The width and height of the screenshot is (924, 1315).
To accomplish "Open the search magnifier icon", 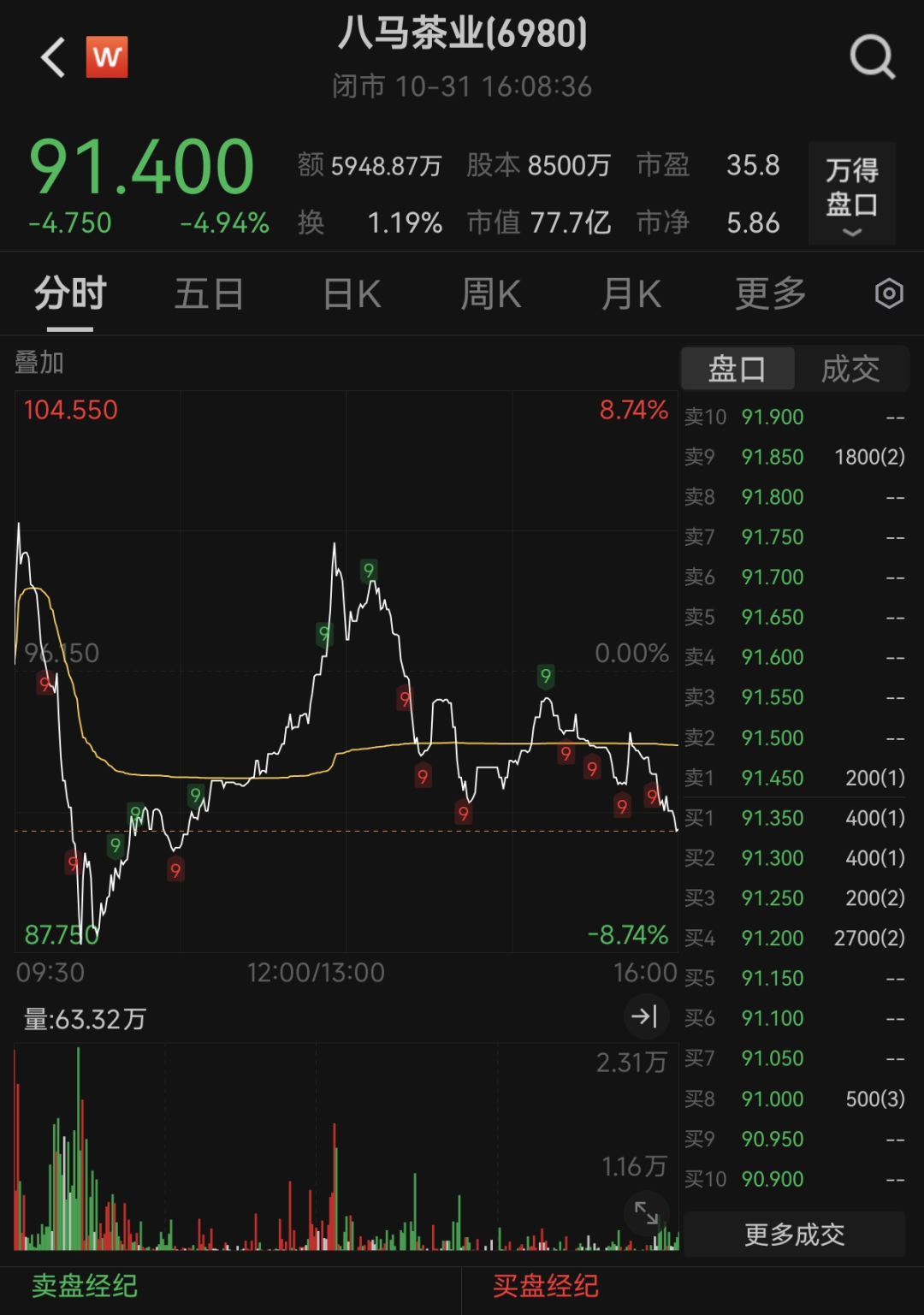I will point(871,58).
